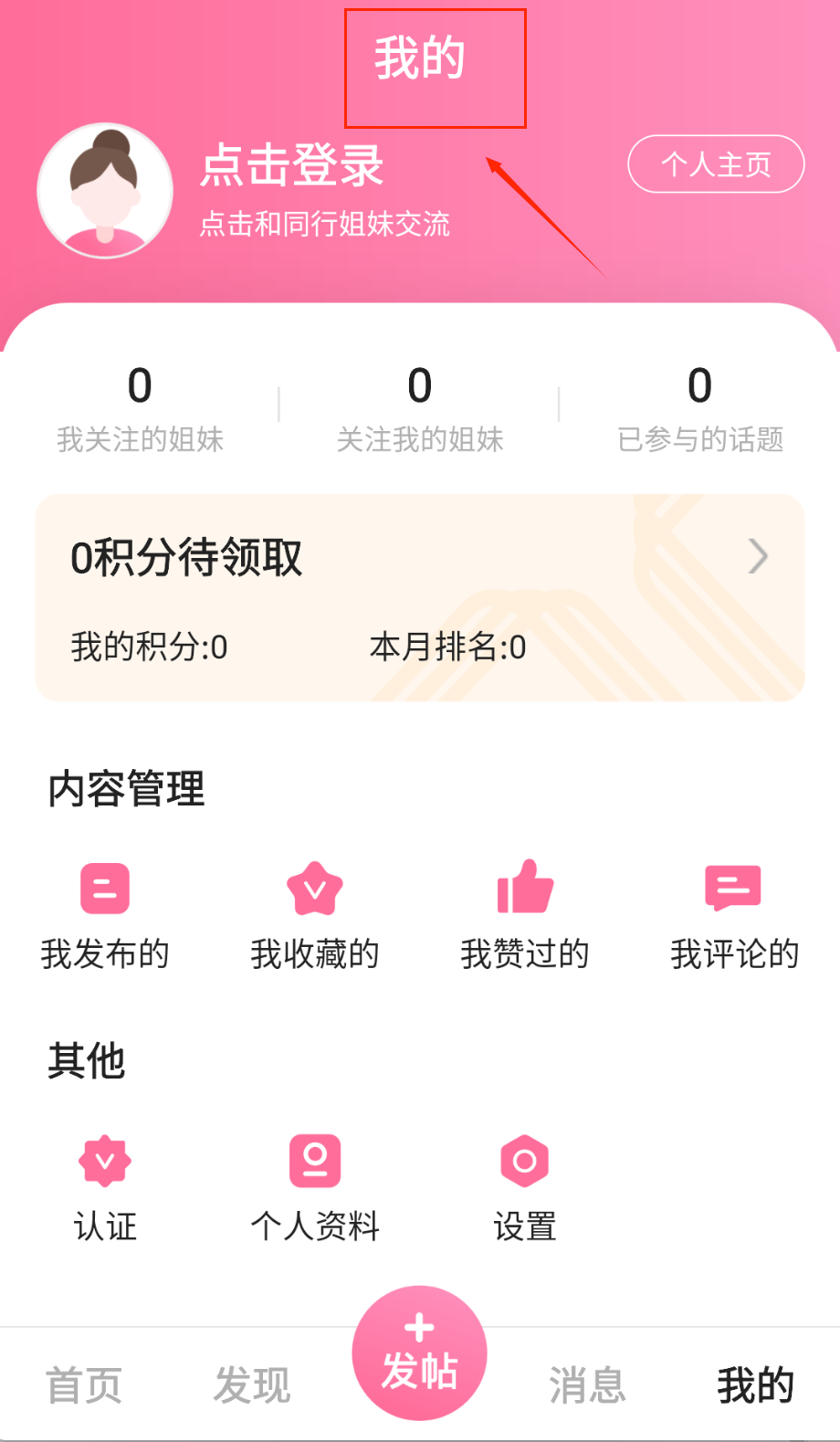Open 我收藏的 favorites

click(315, 915)
